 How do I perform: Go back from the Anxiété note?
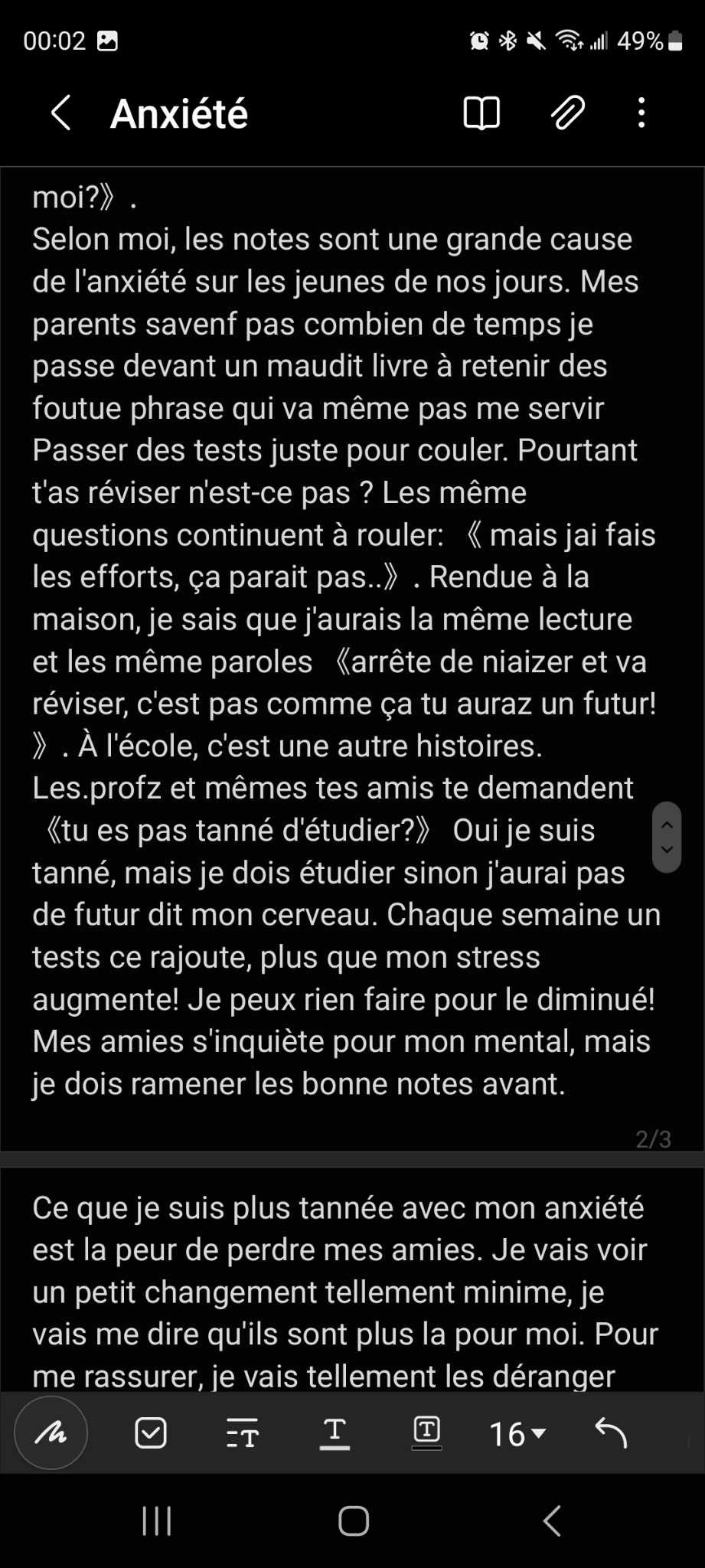pyautogui.click(x=61, y=113)
